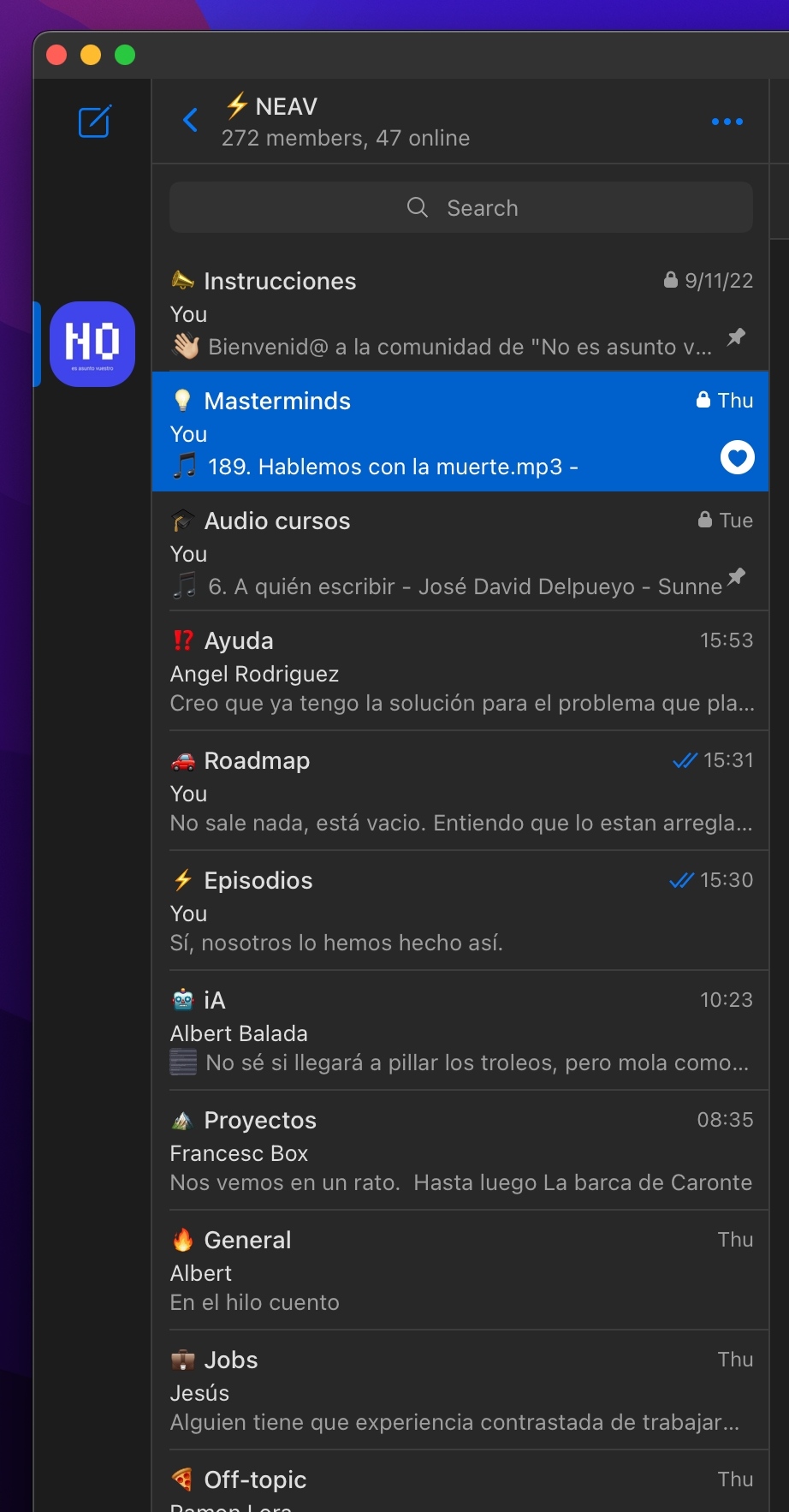Open the Proyectos topic

pos(460,1151)
